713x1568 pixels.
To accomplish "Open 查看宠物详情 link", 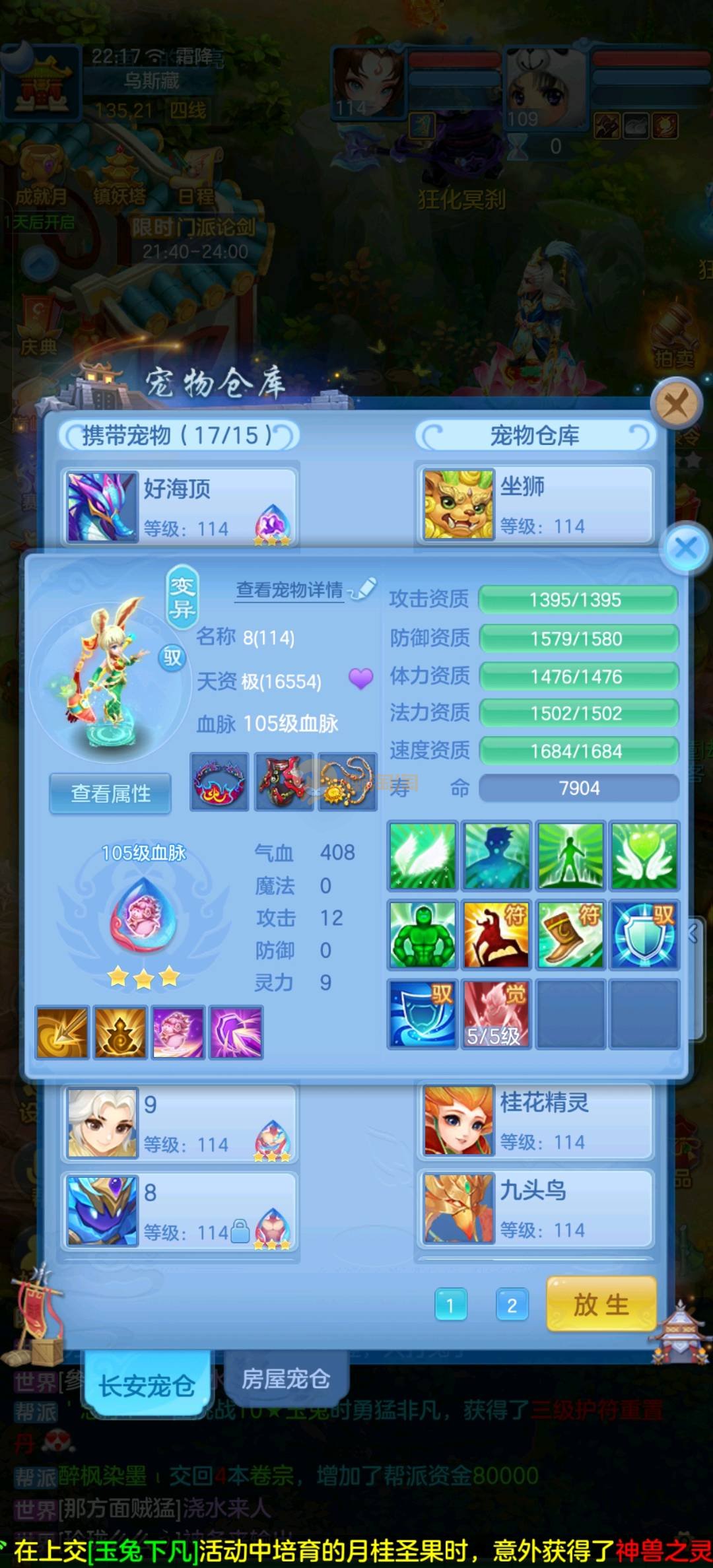I will pos(290,590).
